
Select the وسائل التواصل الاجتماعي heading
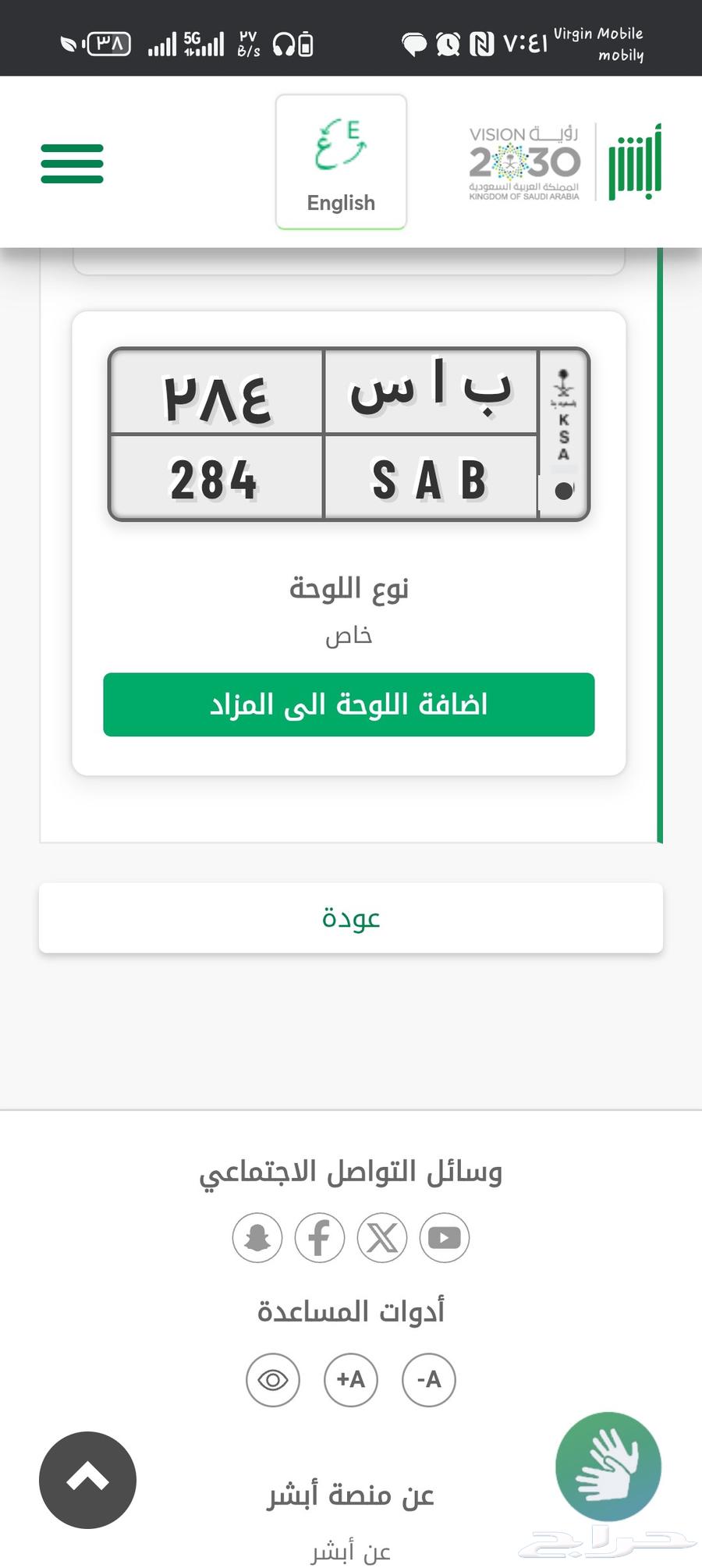(x=350, y=1172)
